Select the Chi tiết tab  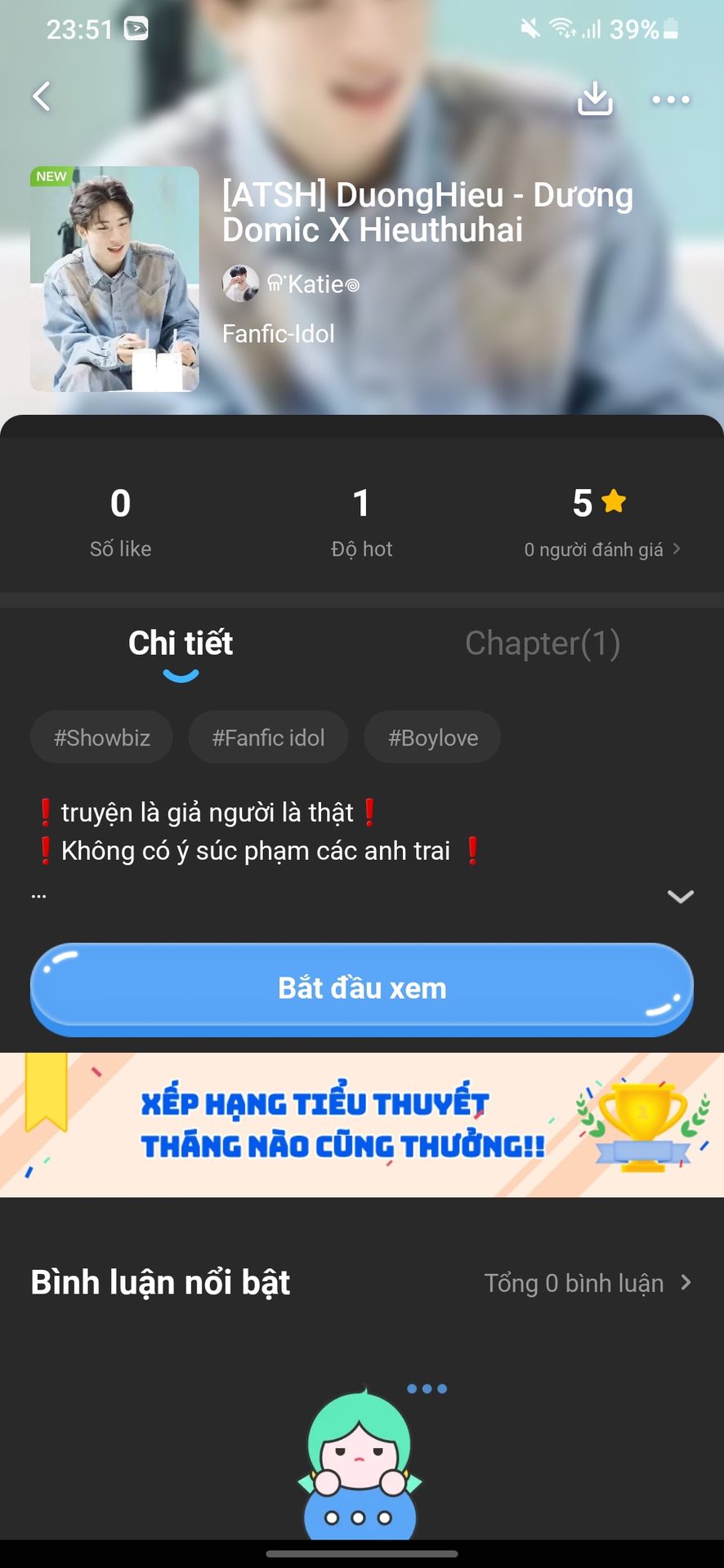[x=181, y=644]
